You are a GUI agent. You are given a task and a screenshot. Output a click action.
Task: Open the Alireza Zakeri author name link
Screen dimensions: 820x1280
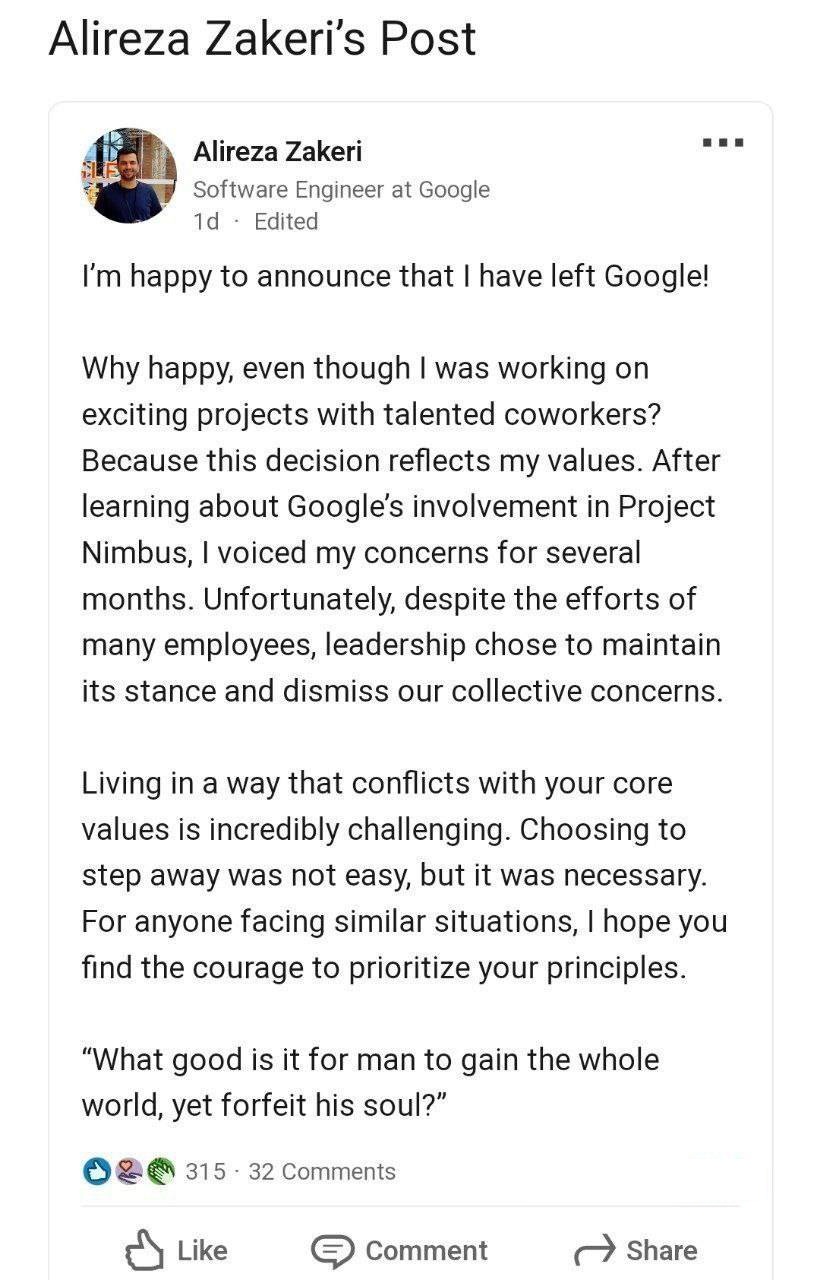tap(277, 152)
